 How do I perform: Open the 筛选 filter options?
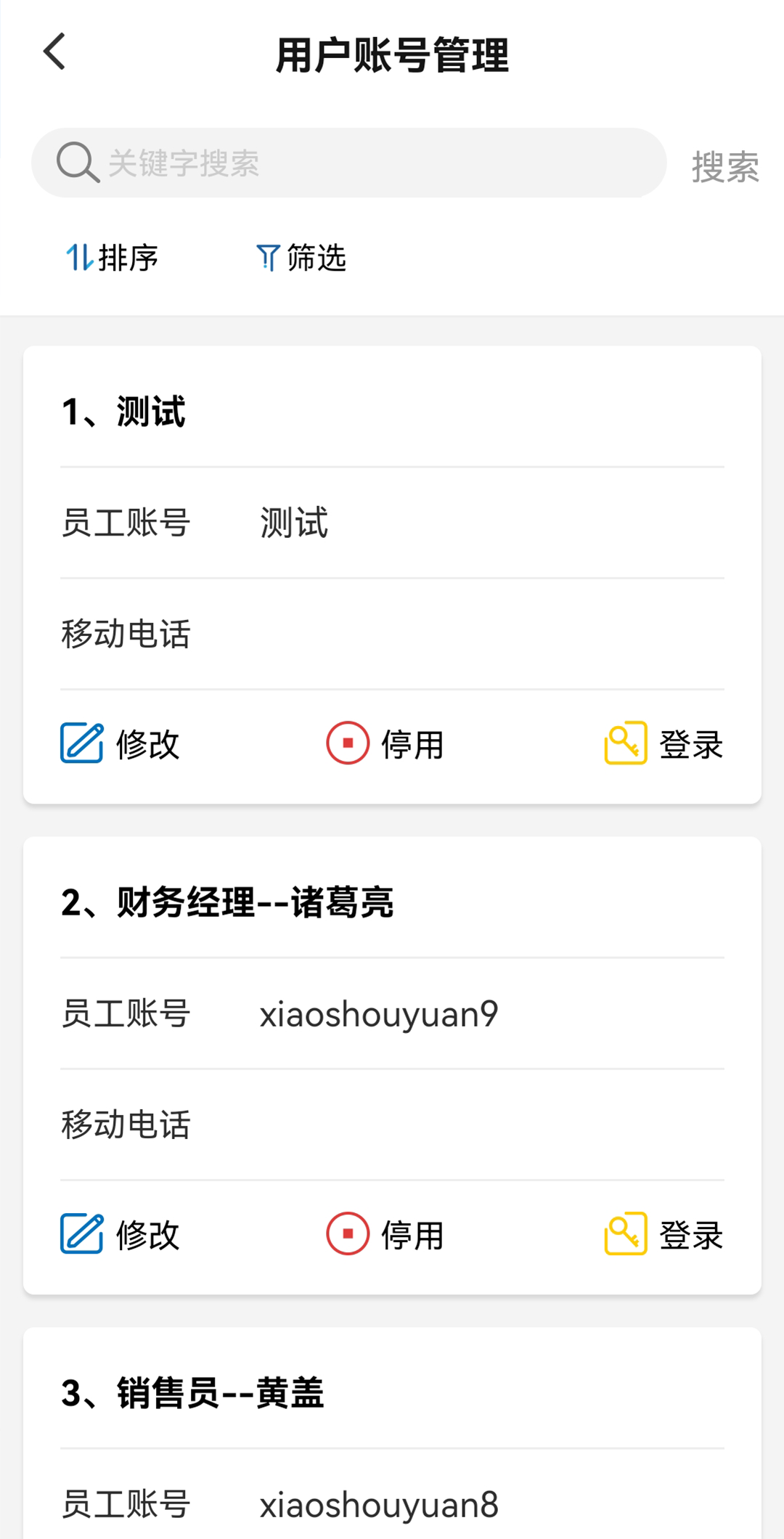[301, 258]
